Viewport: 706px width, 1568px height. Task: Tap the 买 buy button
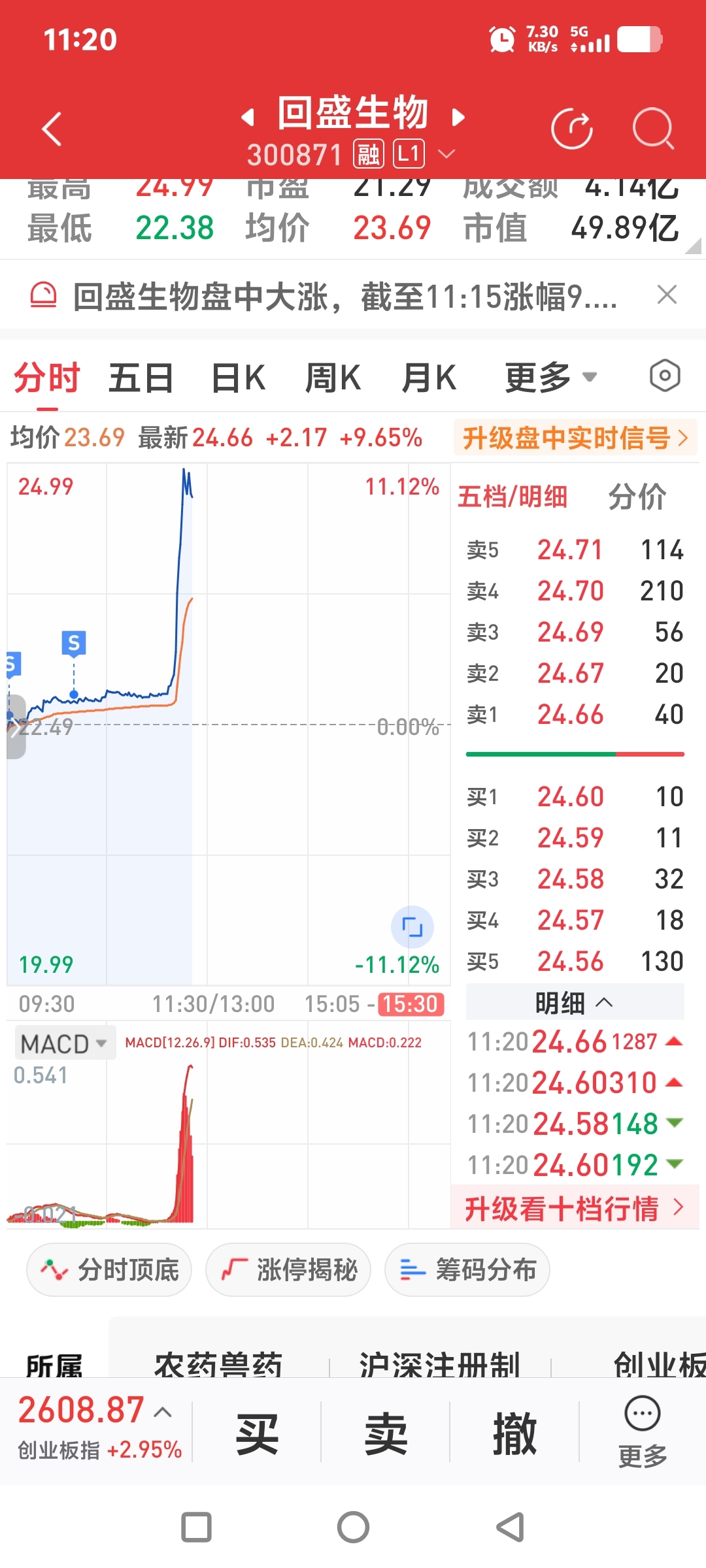tap(257, 1434)
